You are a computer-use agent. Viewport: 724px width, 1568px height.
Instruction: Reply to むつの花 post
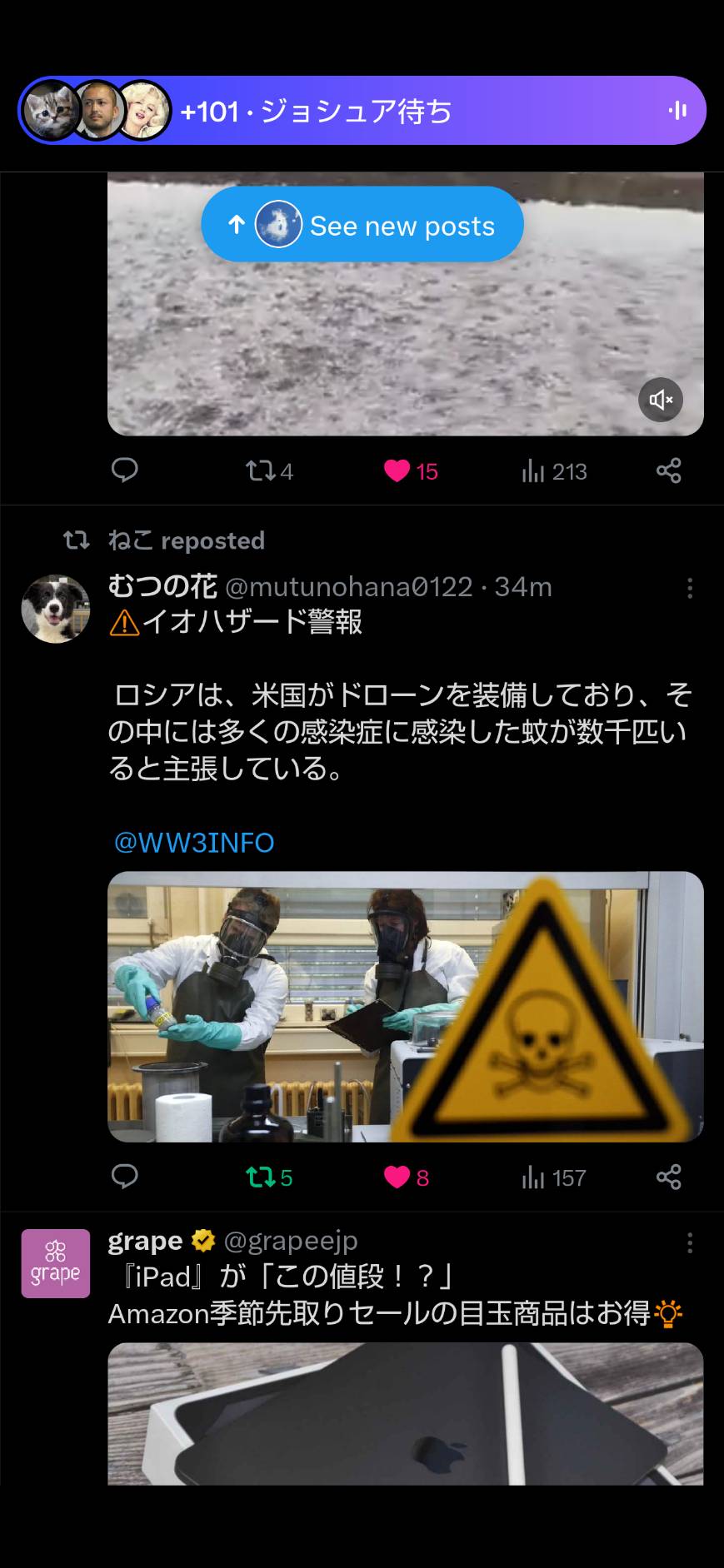[125, 1177]
